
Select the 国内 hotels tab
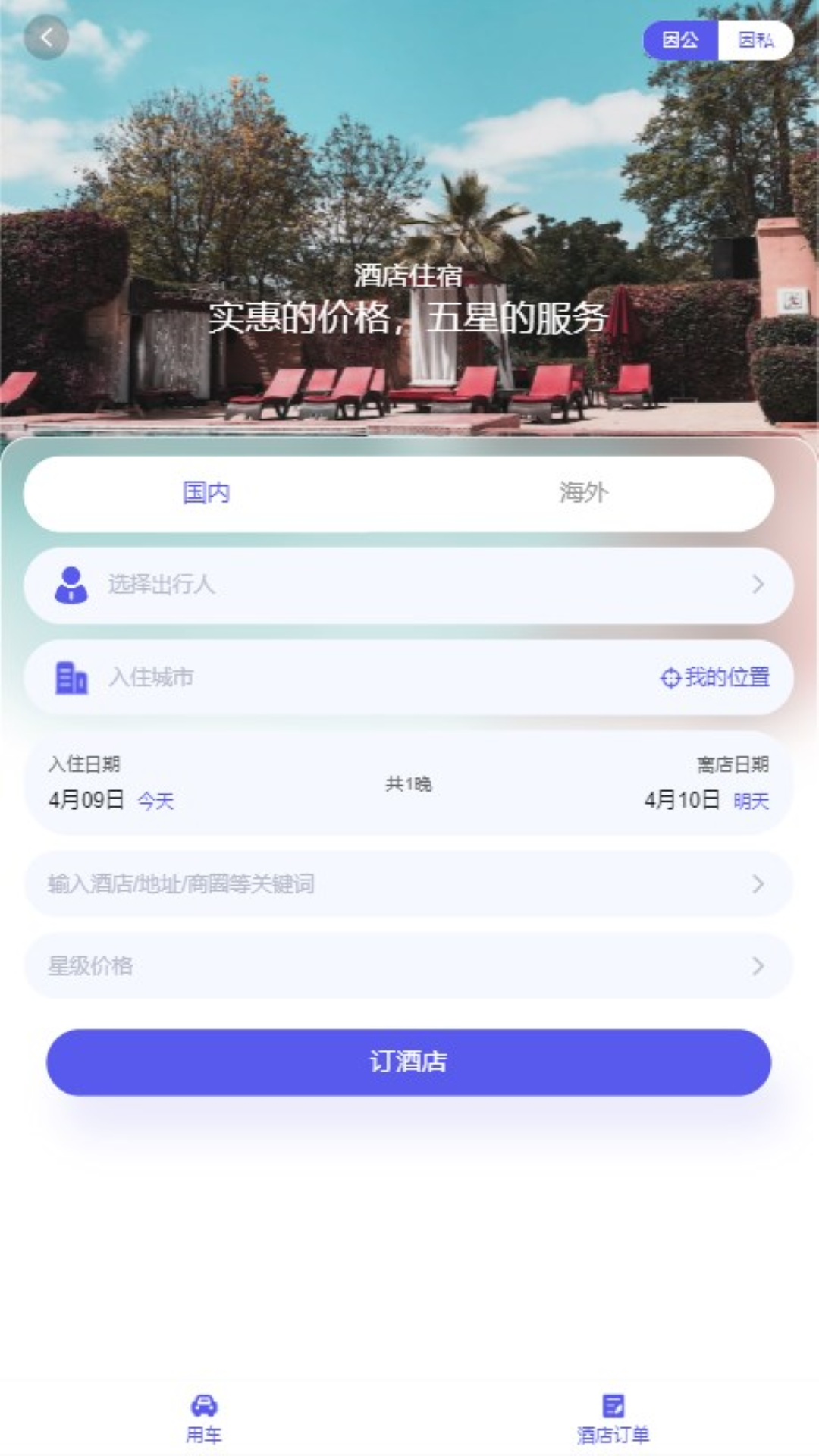coord(206,493)
